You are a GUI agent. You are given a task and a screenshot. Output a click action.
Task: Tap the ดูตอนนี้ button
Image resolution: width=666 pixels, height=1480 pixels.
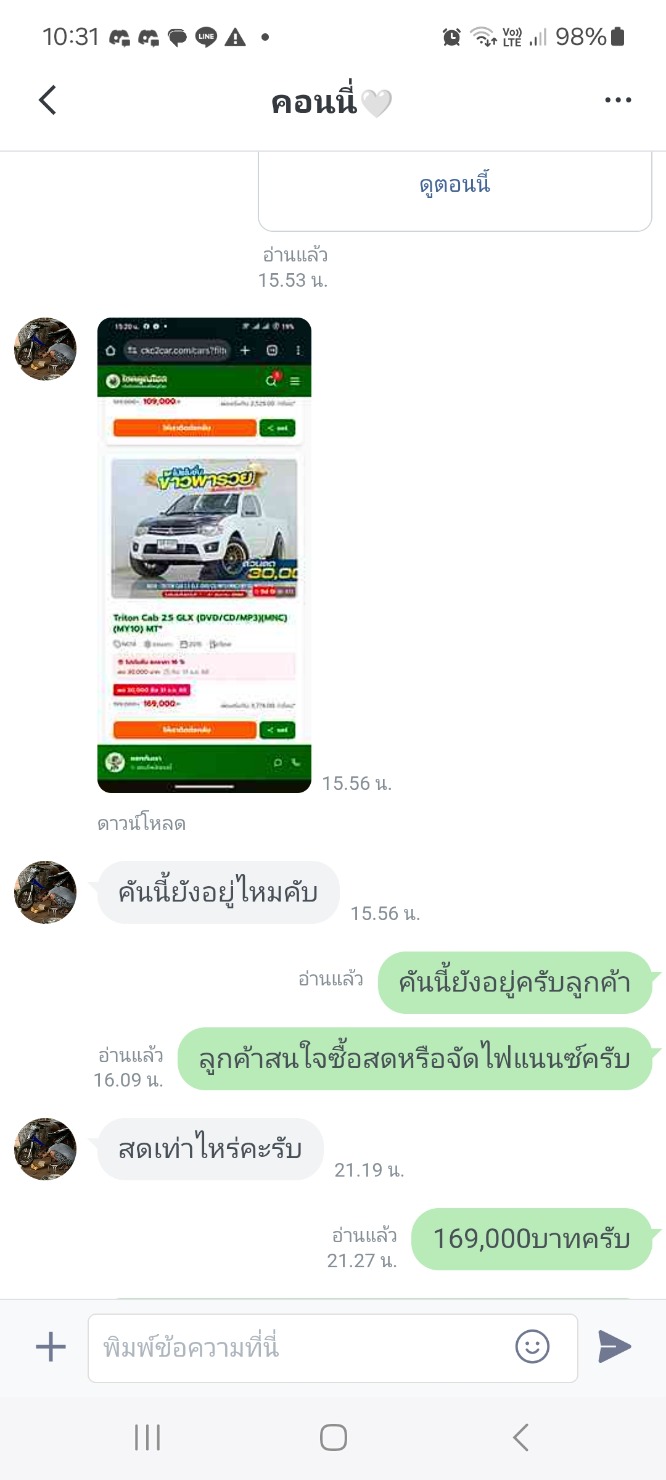pyautogui.click(x=455, y=185)
